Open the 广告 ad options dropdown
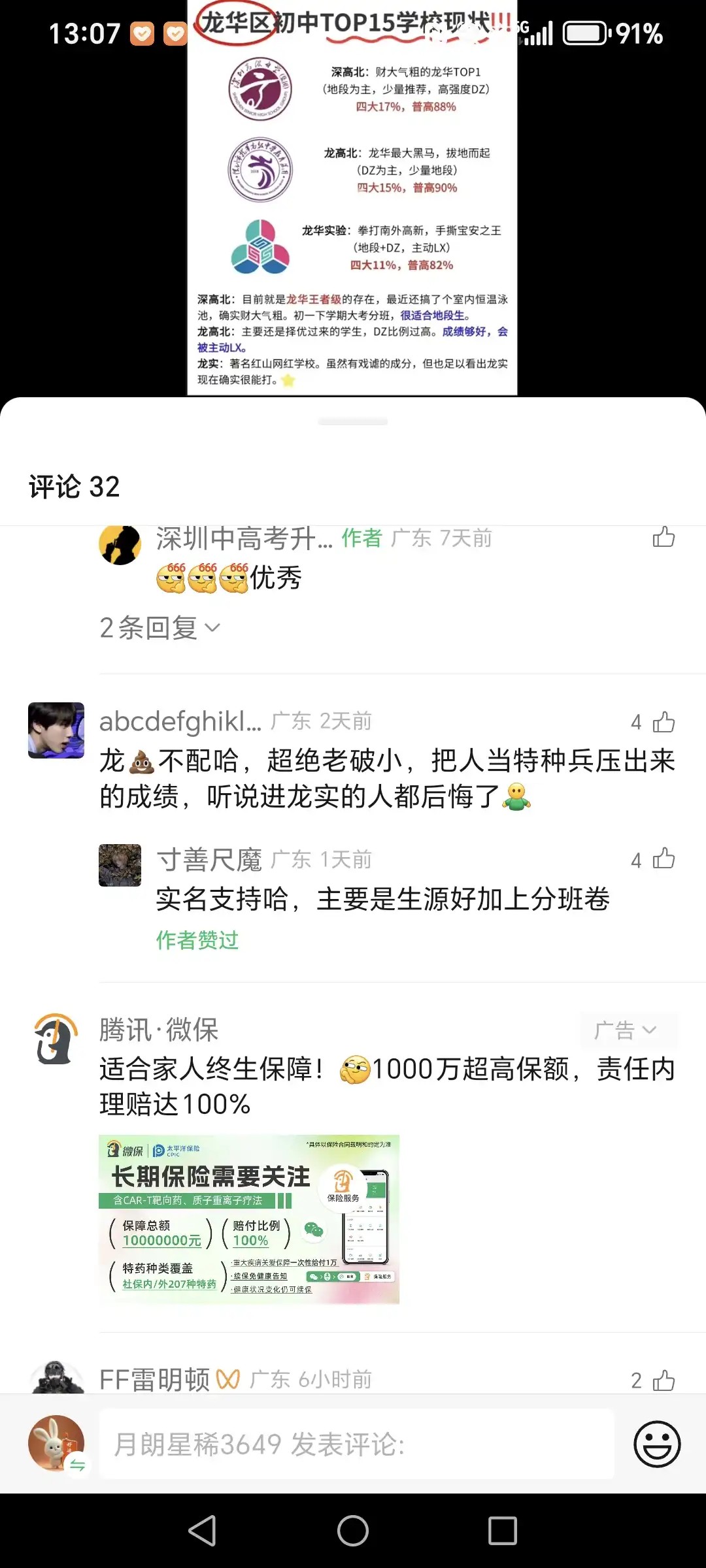 click(628, 1030)
